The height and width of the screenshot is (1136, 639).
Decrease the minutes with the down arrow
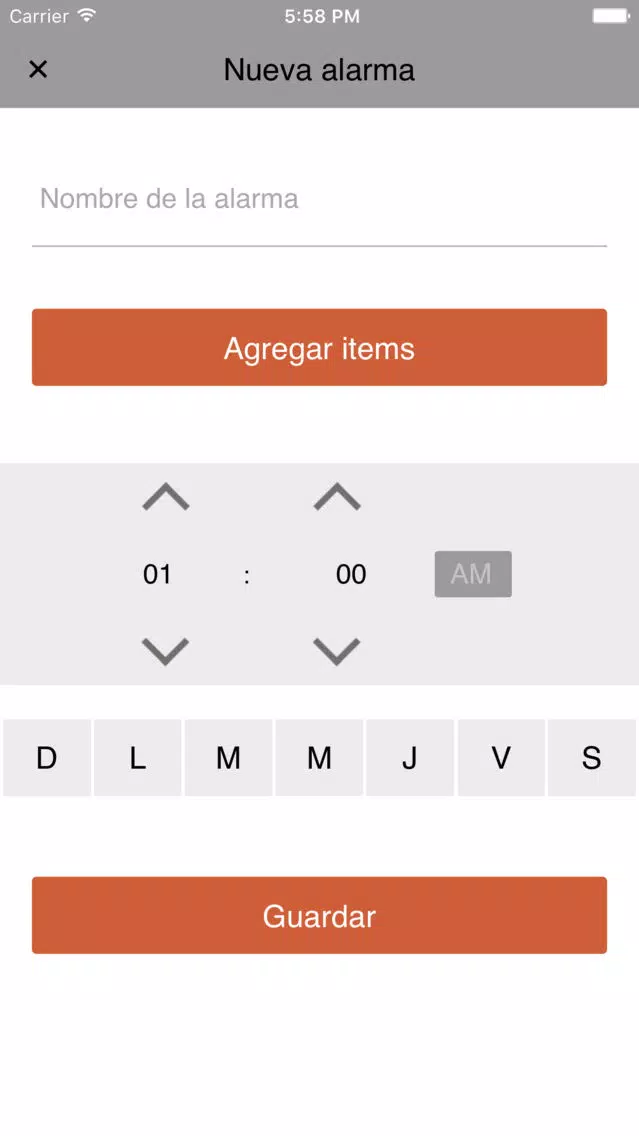point(337,652)
